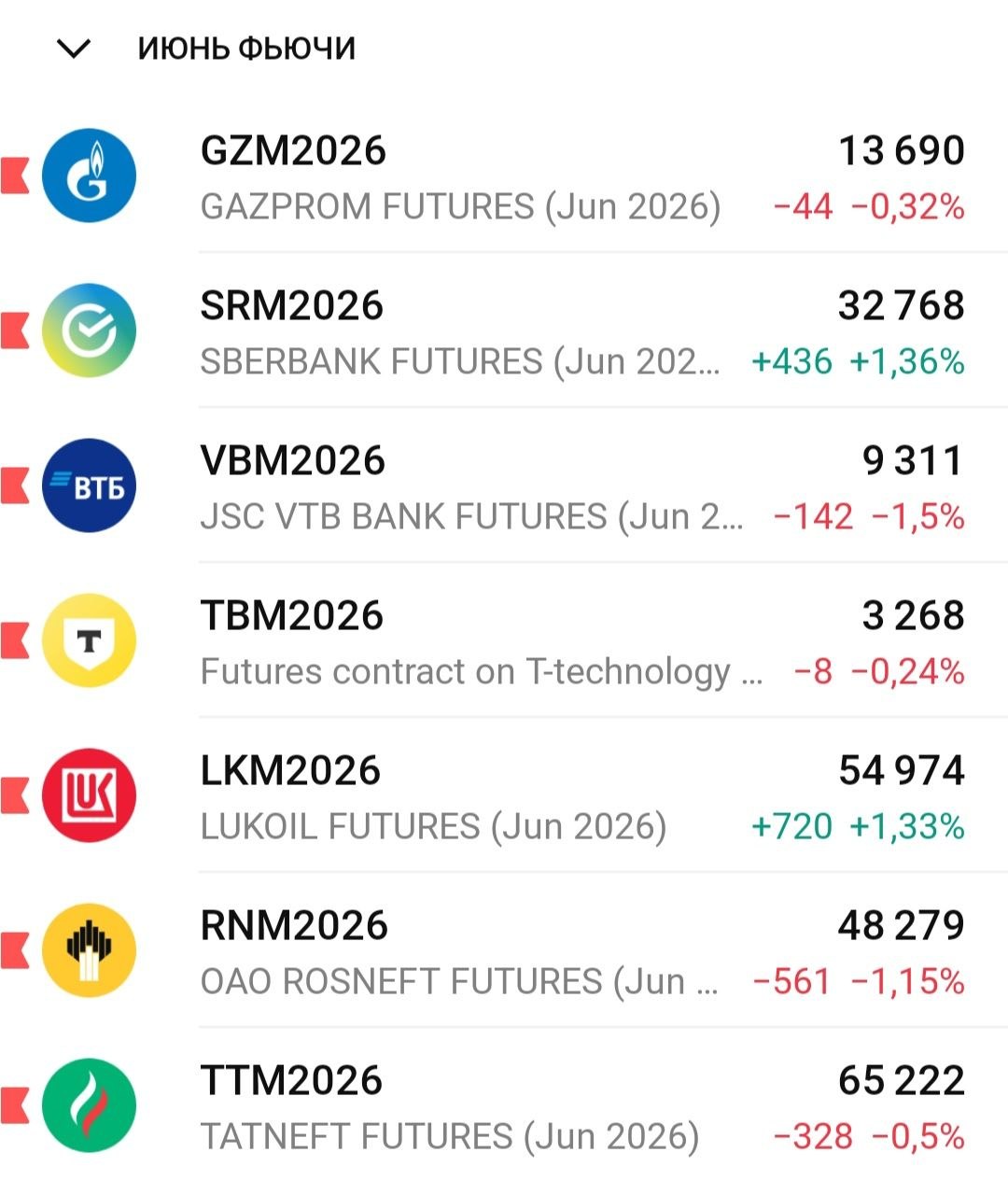1008x1180 pixels.
Task: View TTM2026 Tatneft futures
Action: (504, 1107)
